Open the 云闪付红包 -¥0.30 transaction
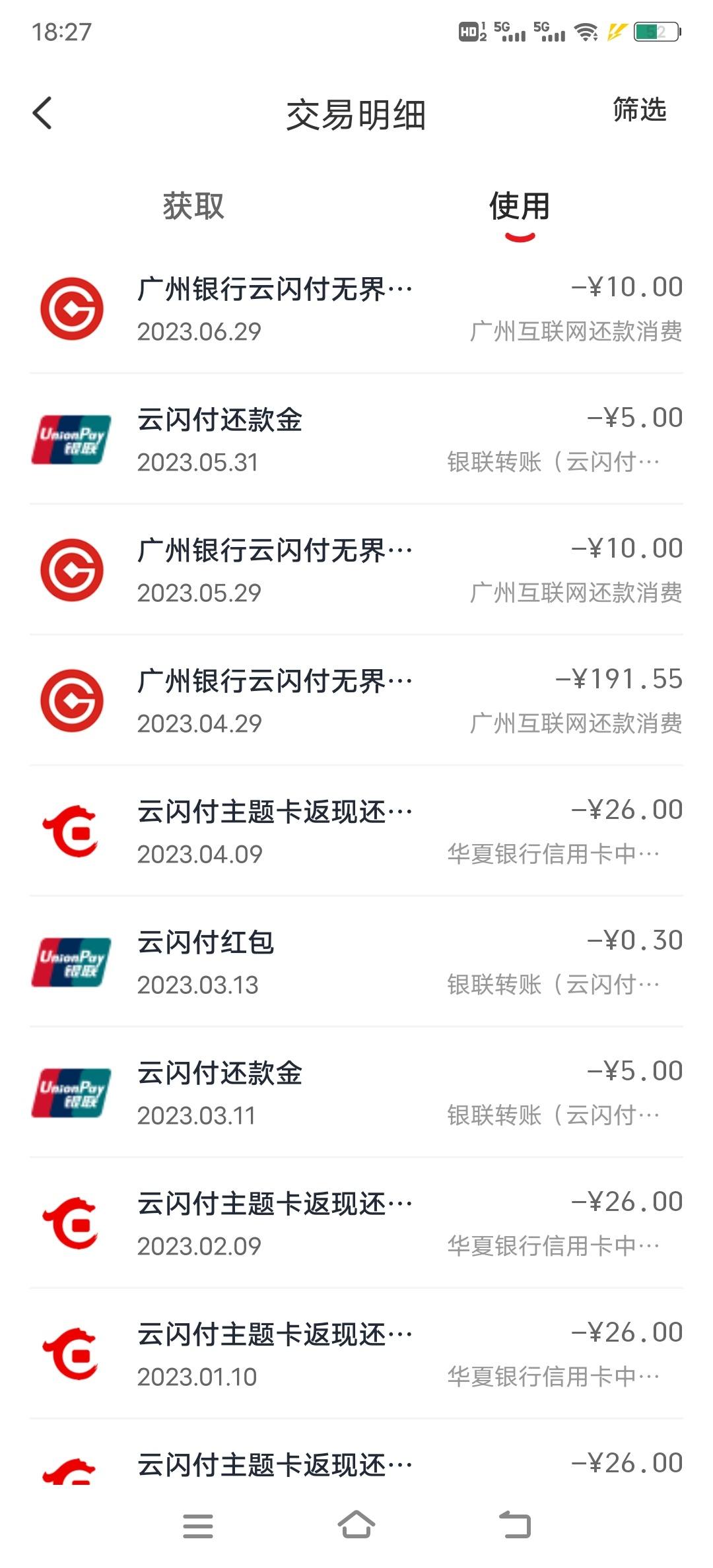This screenshot has width=713, height=1568. [x=356, y=962]
